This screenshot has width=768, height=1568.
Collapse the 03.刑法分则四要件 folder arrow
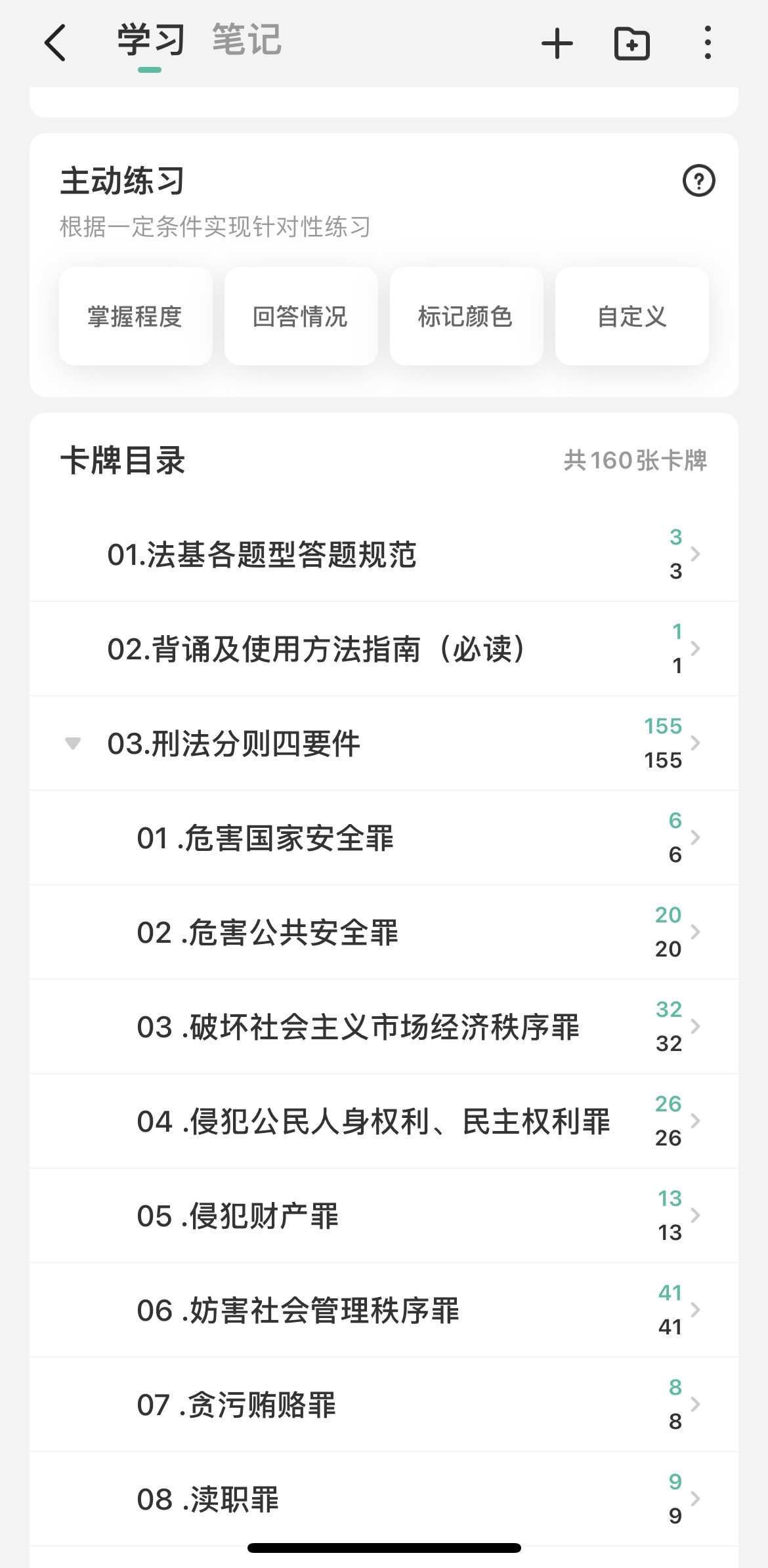pyautogui.click(x=73, y=743)
